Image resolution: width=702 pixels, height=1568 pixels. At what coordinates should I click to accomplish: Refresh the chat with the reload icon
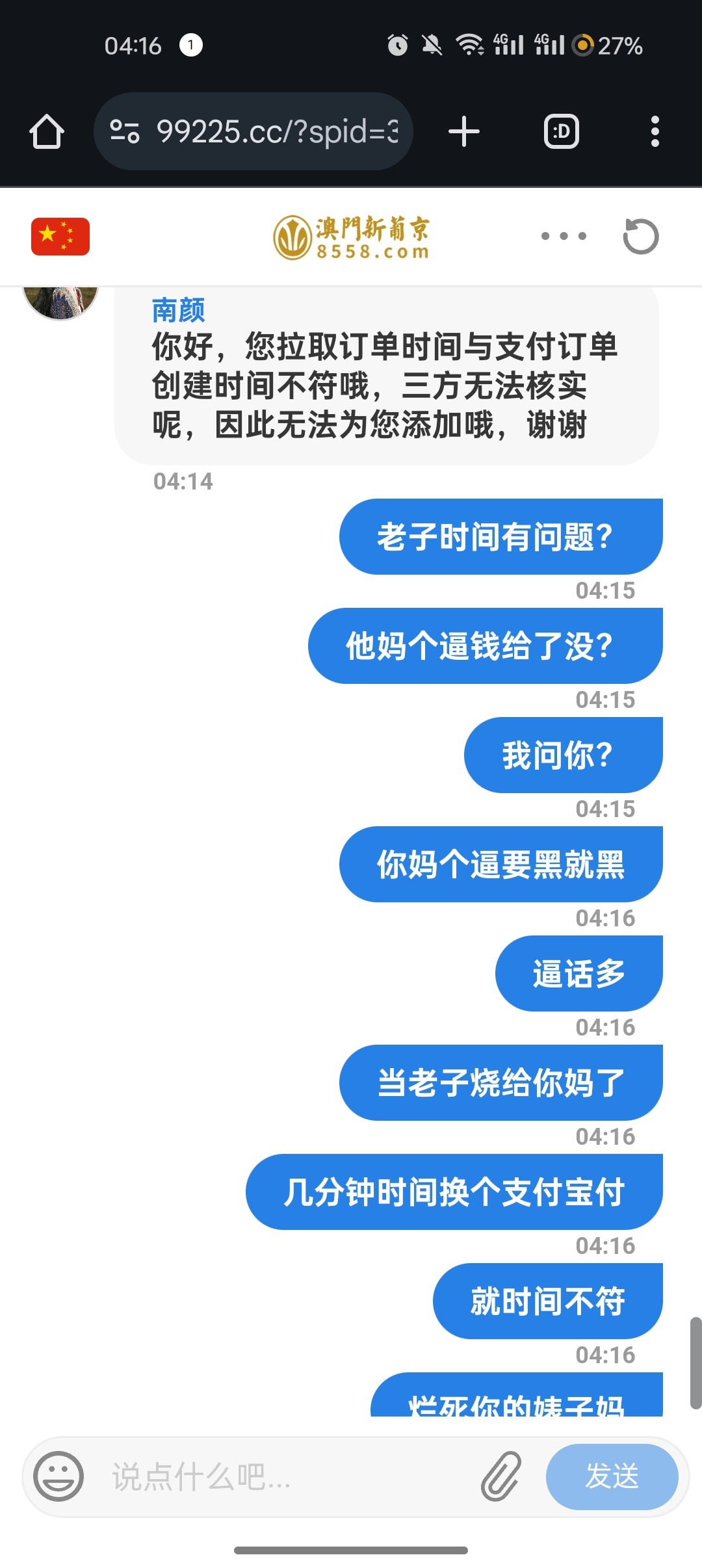pos(640,237)
